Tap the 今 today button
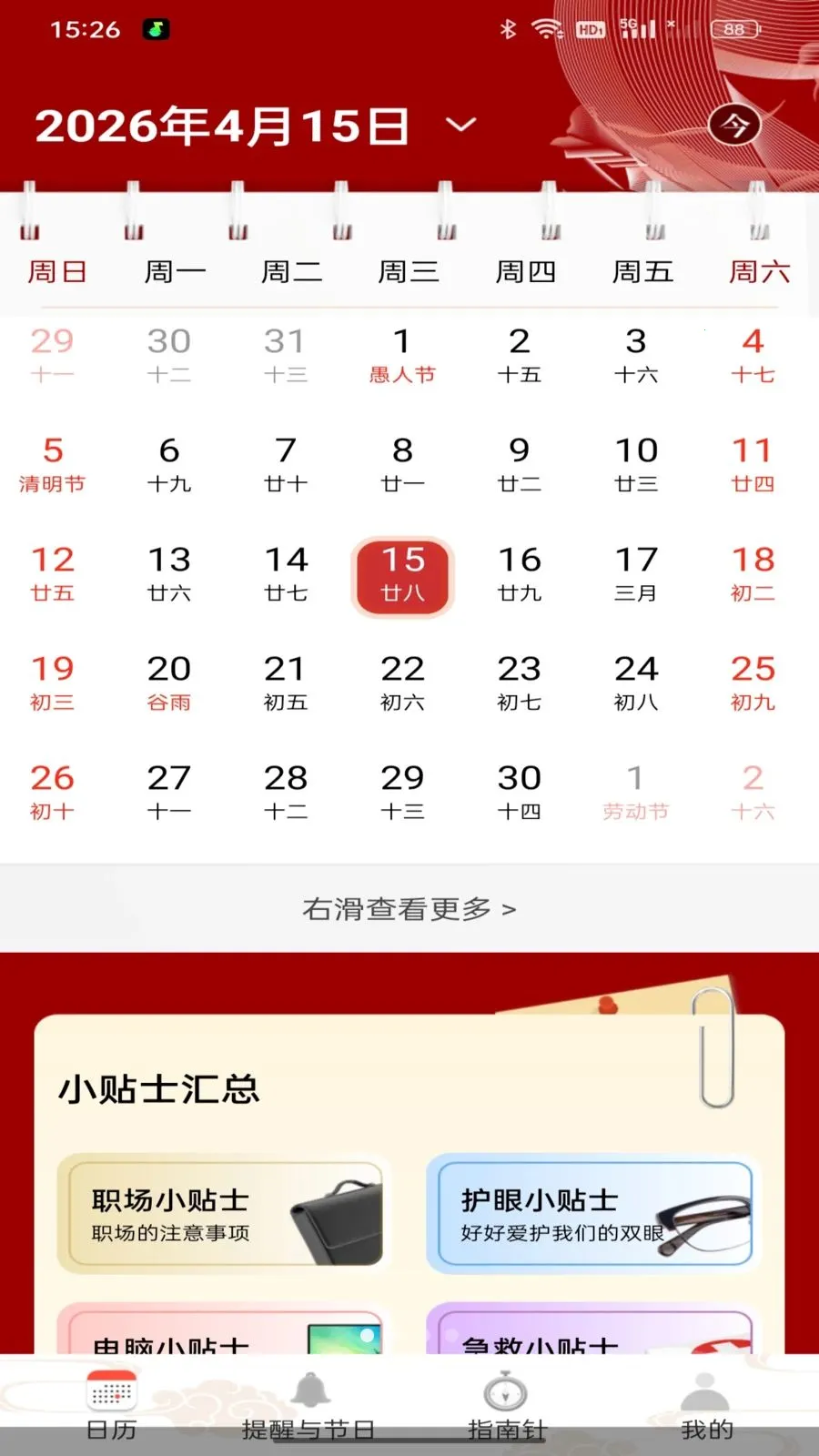The image size is (819, 1456). [734, 125]
